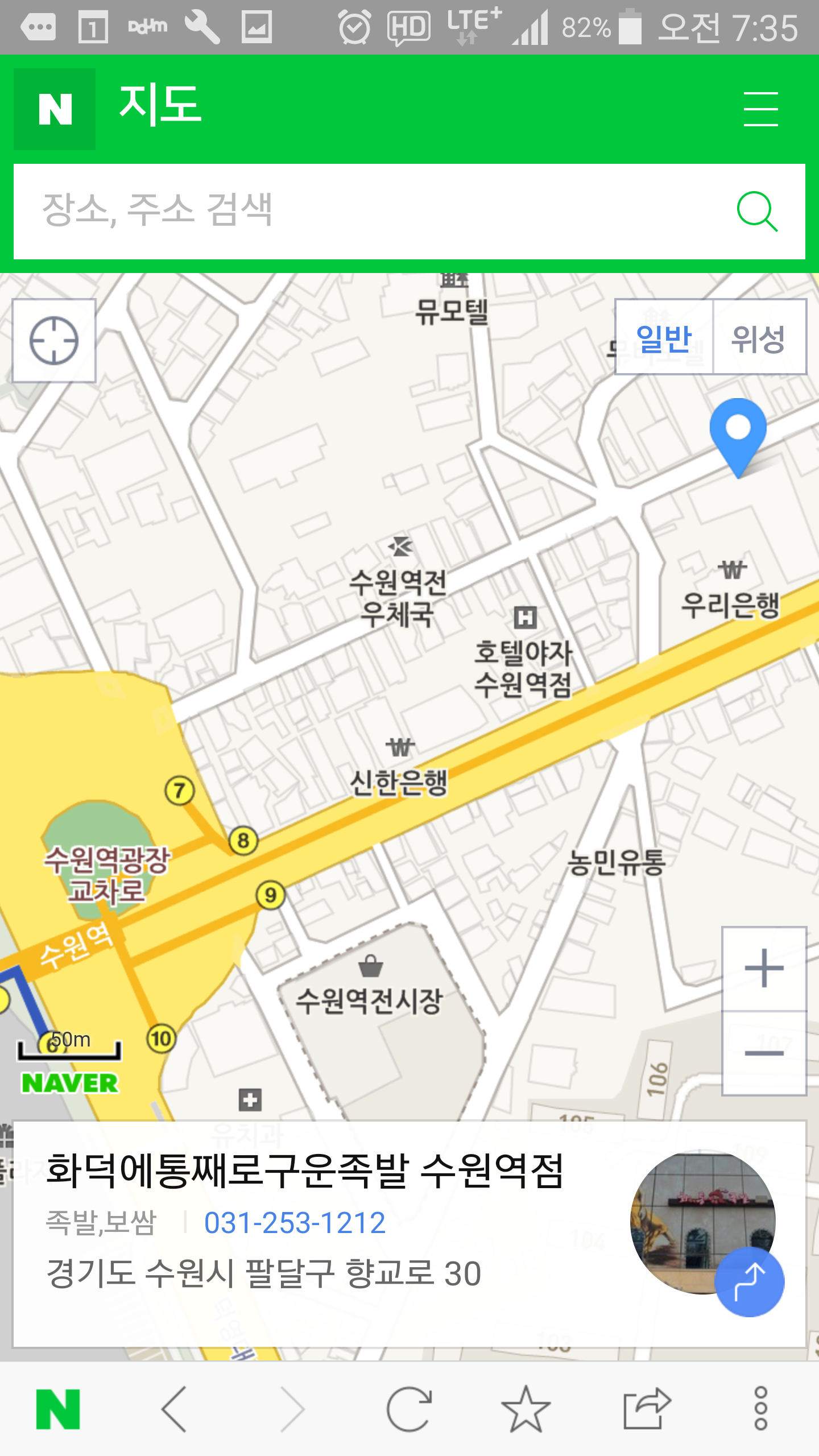This screenshot has height=1456, width=819.
Task: Go back to the previous page
Action: coord(174,1409)
